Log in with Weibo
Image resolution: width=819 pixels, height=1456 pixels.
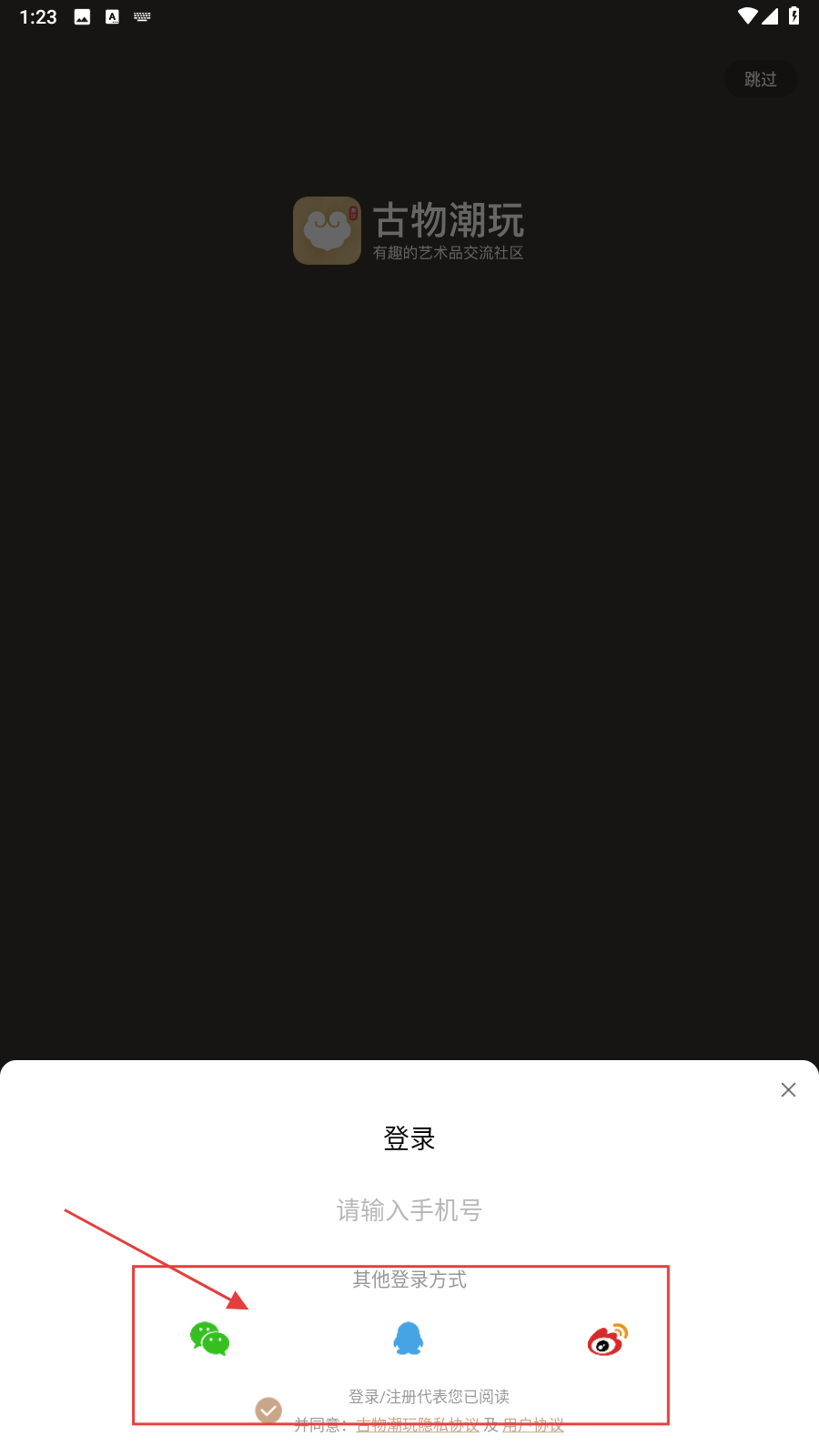coord(607,1340)
